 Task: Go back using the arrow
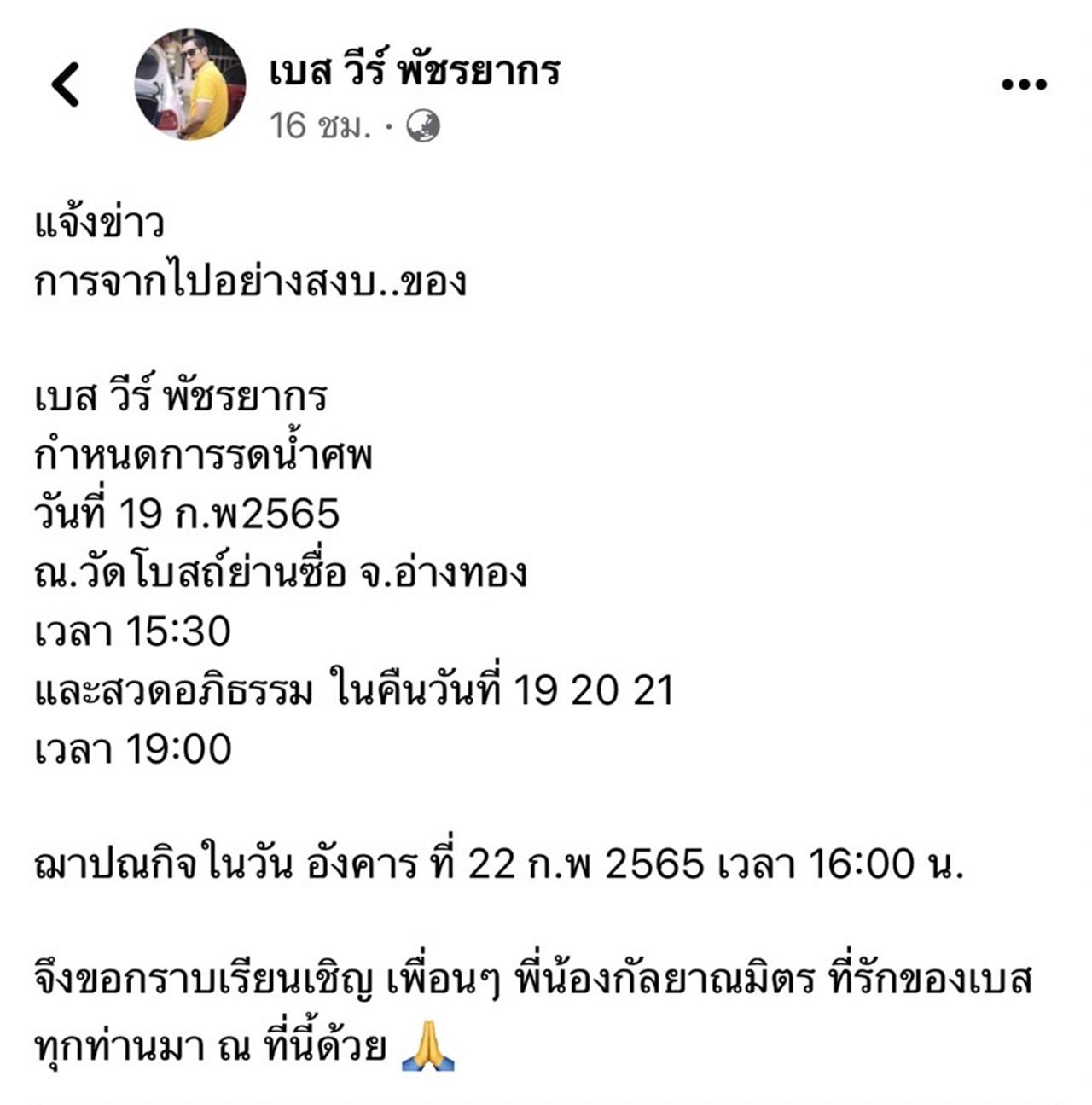coord(66,84)
